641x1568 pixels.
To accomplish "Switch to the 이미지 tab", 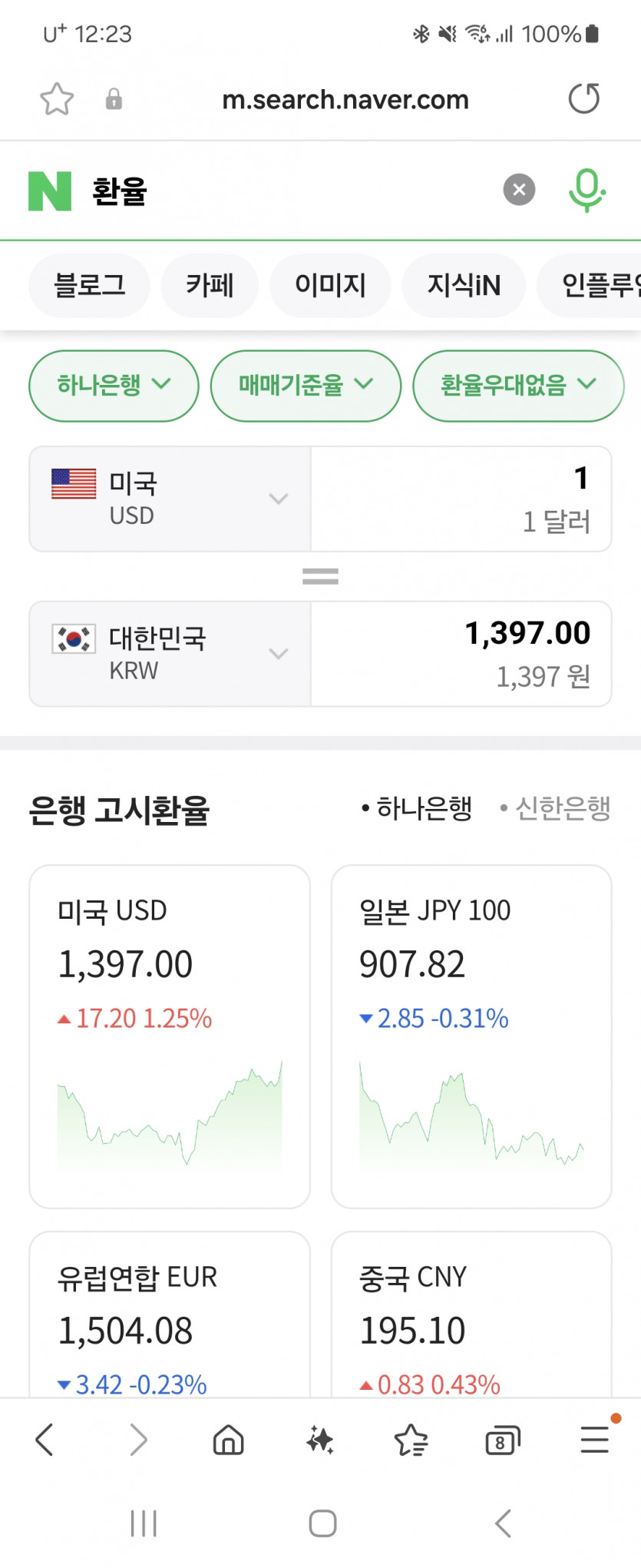I will (330, 286).
